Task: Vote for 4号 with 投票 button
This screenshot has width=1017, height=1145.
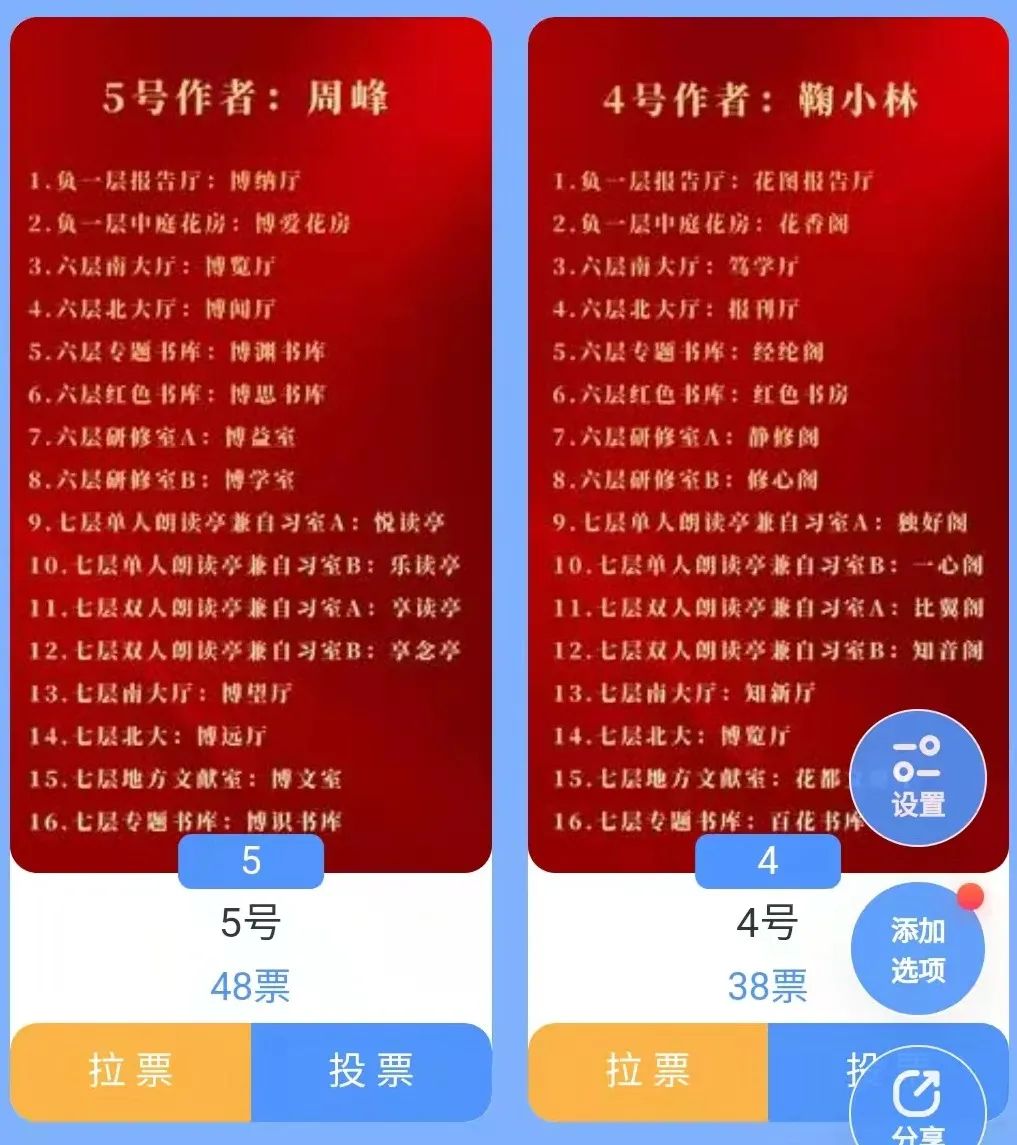Action: [810, 1071]
